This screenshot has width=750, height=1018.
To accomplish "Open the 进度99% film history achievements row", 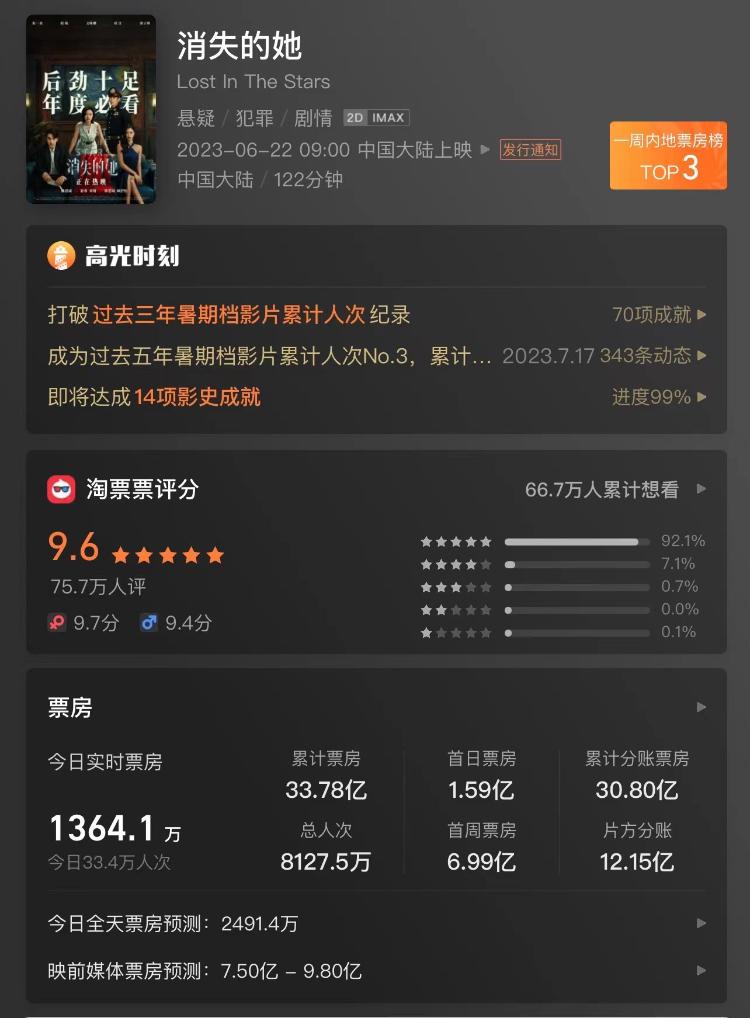I will click(658, 397).
